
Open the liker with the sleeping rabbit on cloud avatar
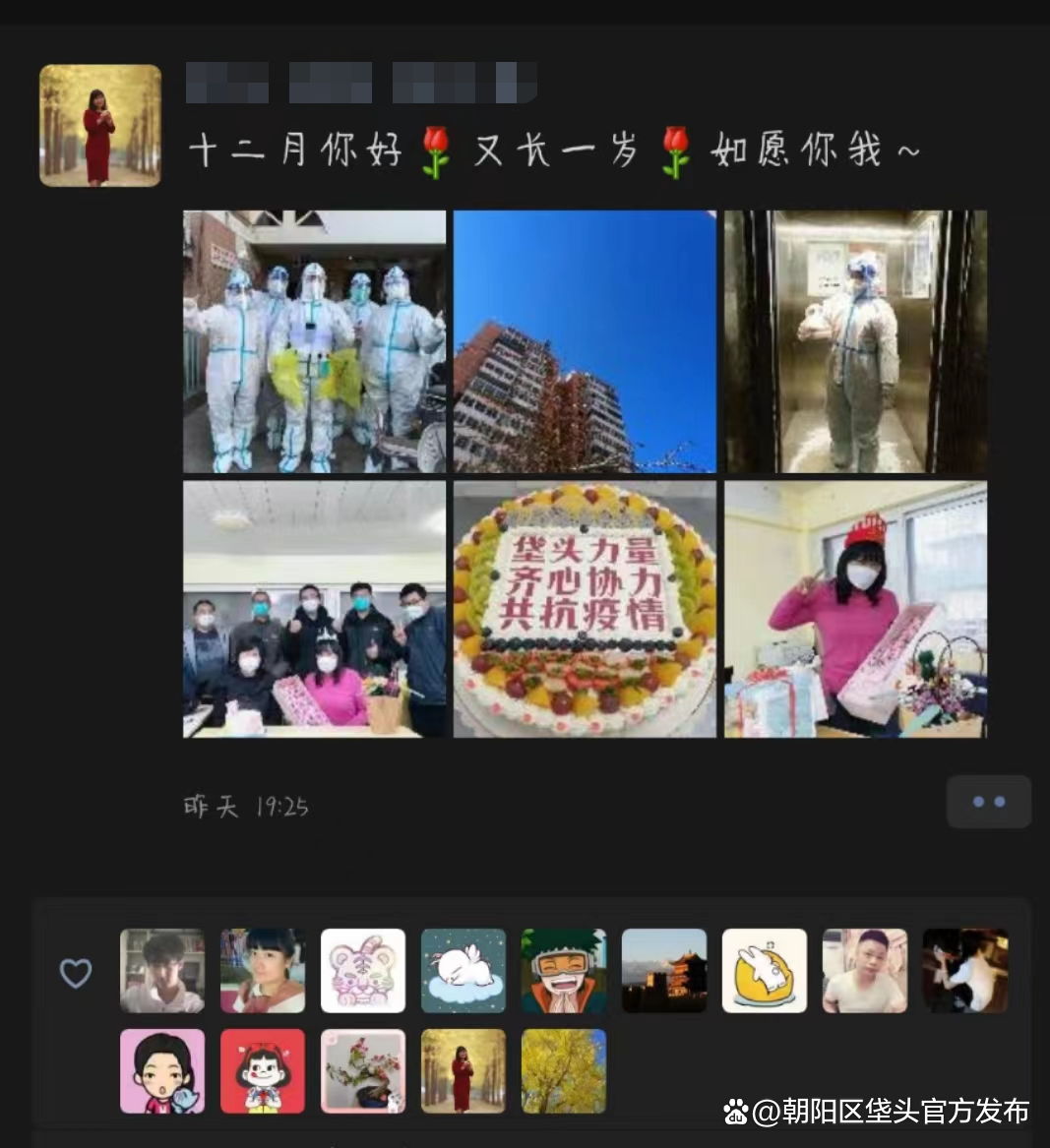463,971
